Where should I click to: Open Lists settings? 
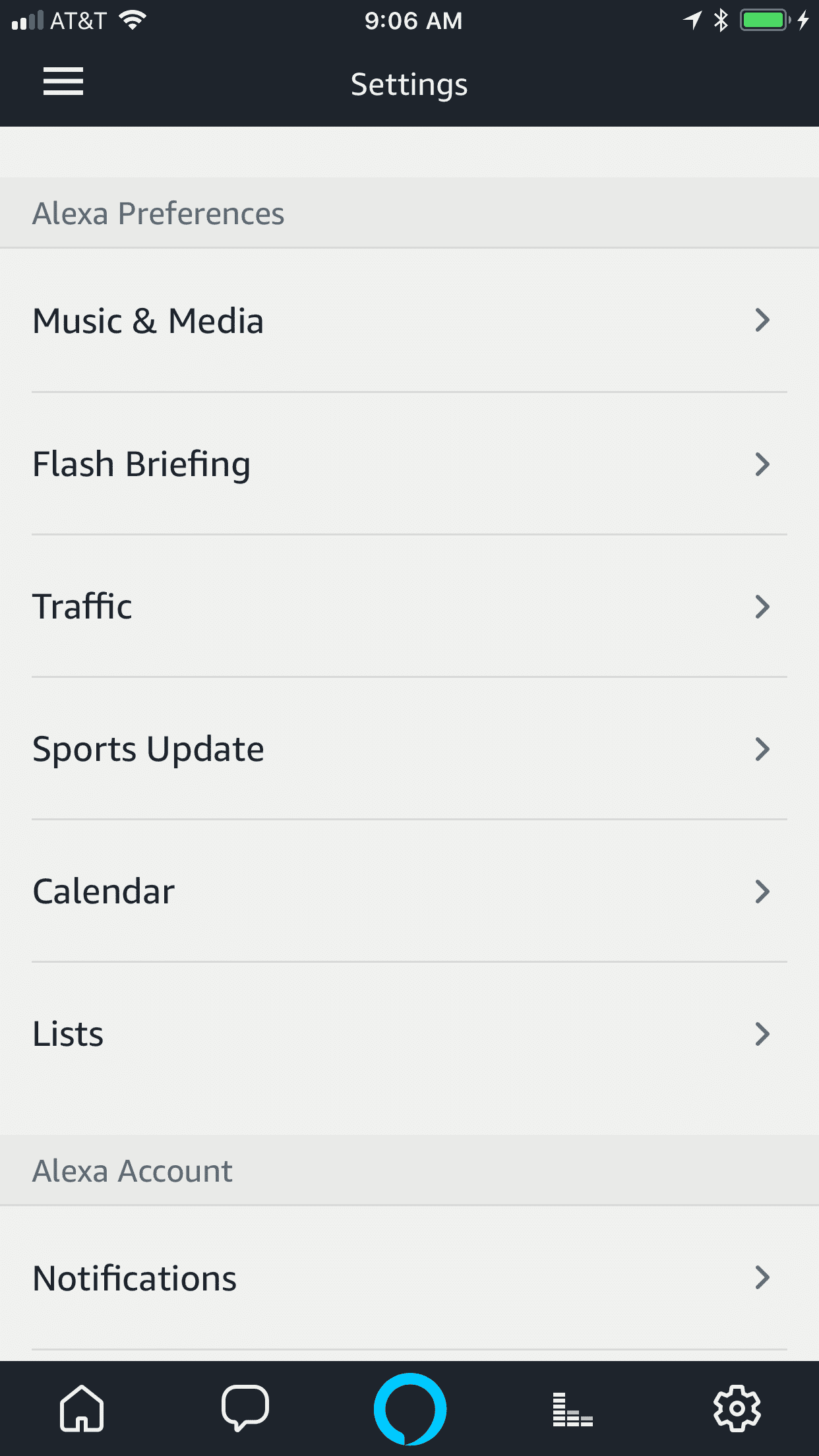409,1033
